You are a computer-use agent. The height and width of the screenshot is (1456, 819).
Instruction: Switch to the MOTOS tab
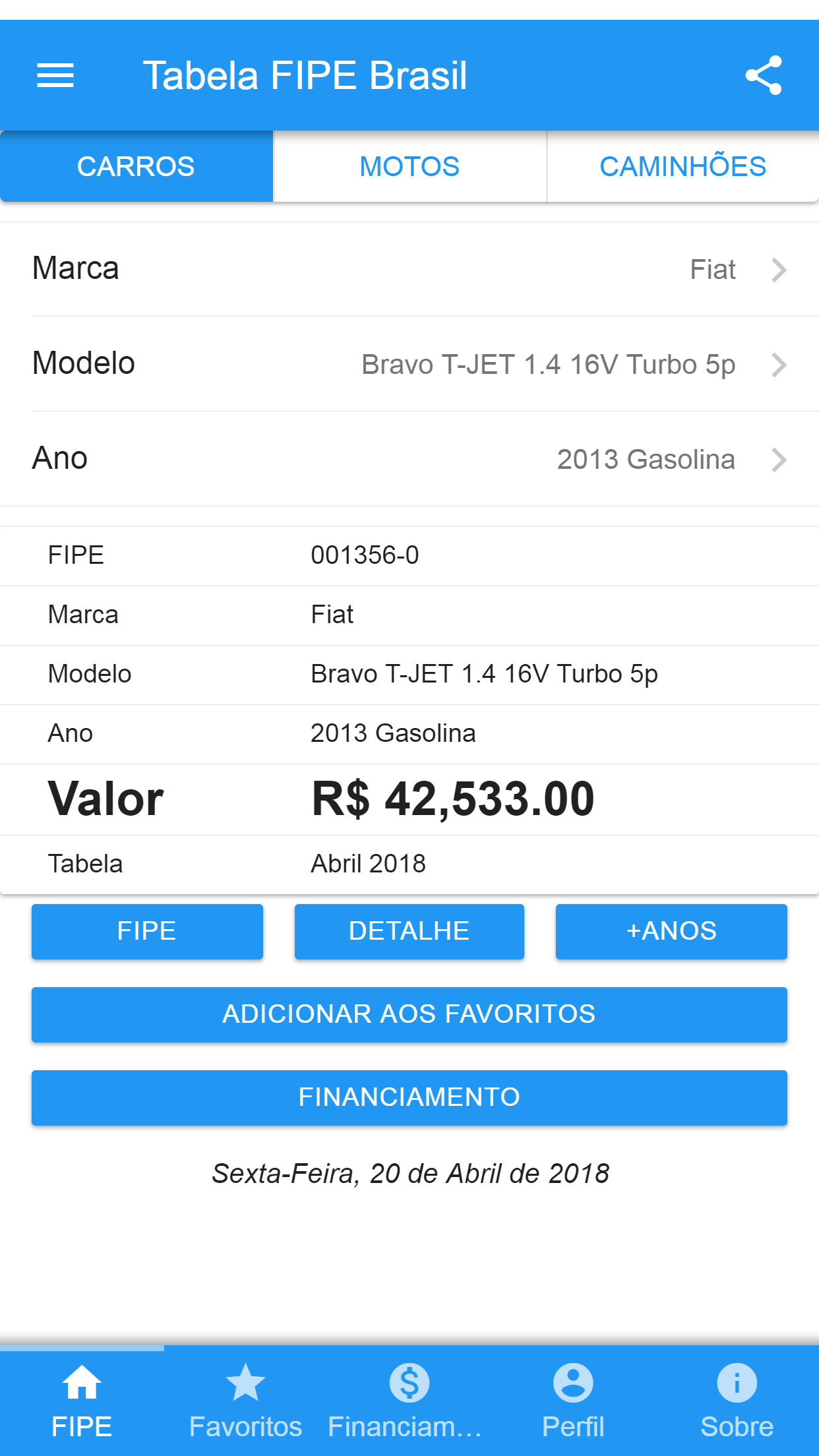click(x=409, y=166)
